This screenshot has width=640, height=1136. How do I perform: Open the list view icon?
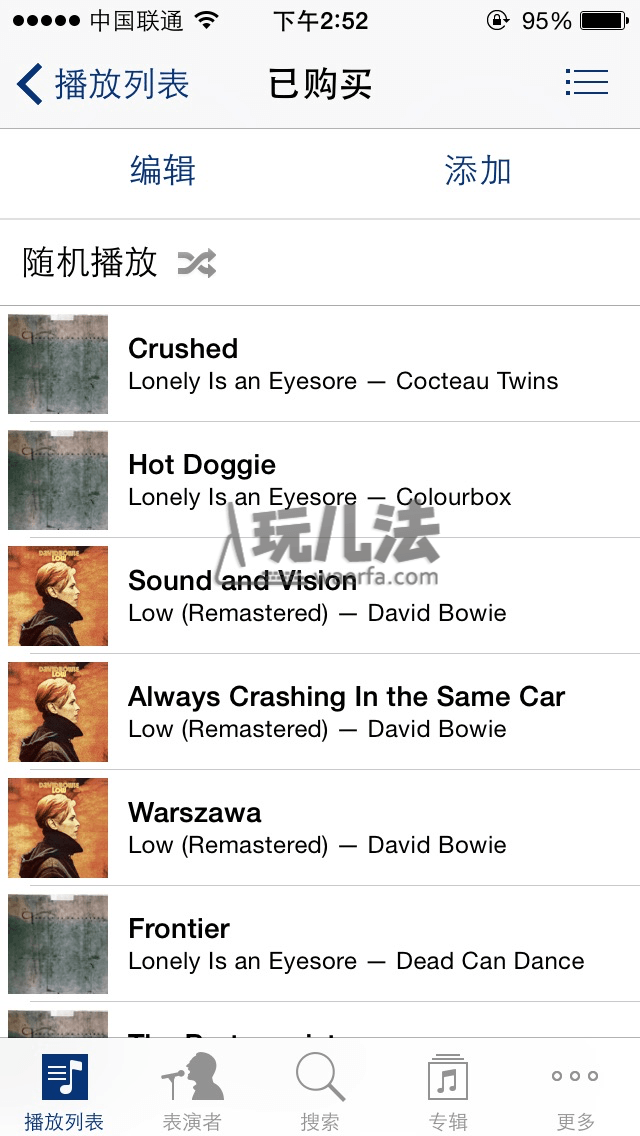pos(586,82)
